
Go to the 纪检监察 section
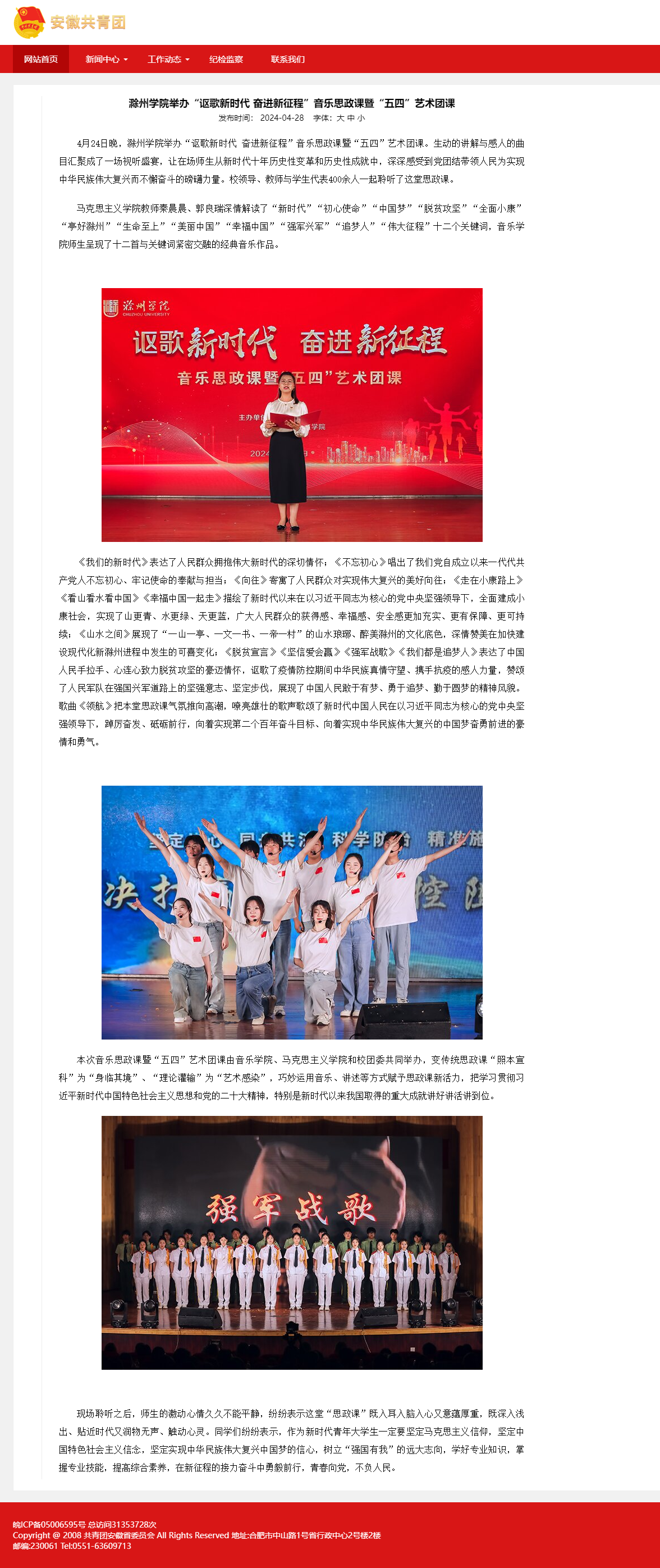point(226,59)
